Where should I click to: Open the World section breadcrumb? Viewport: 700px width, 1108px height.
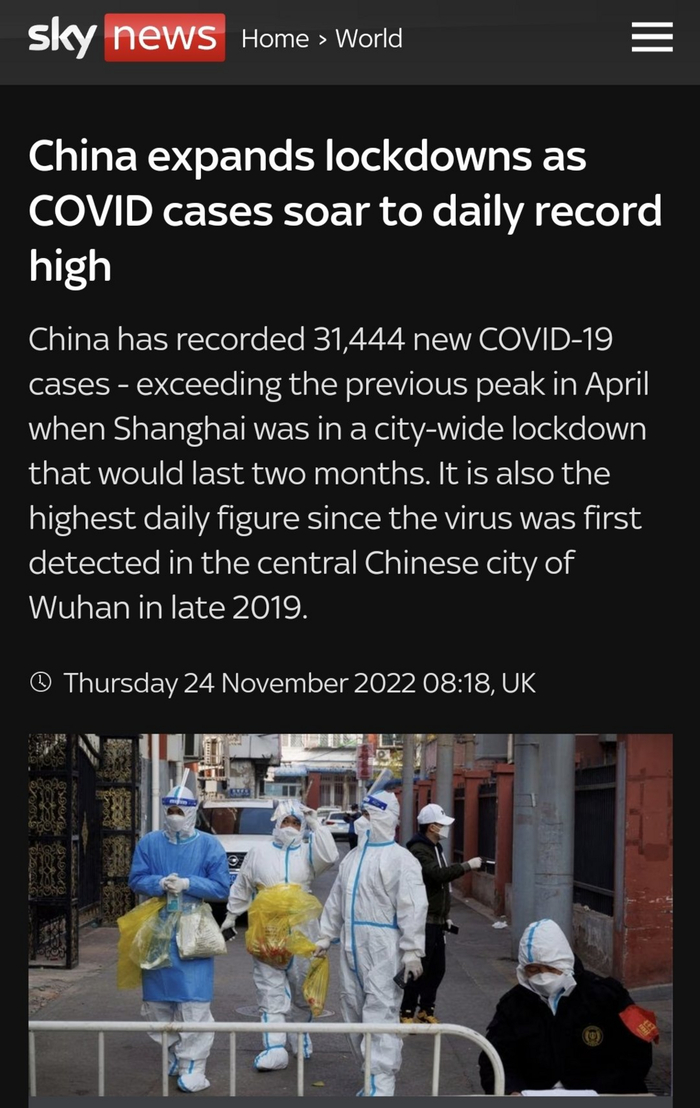[369, 39]
